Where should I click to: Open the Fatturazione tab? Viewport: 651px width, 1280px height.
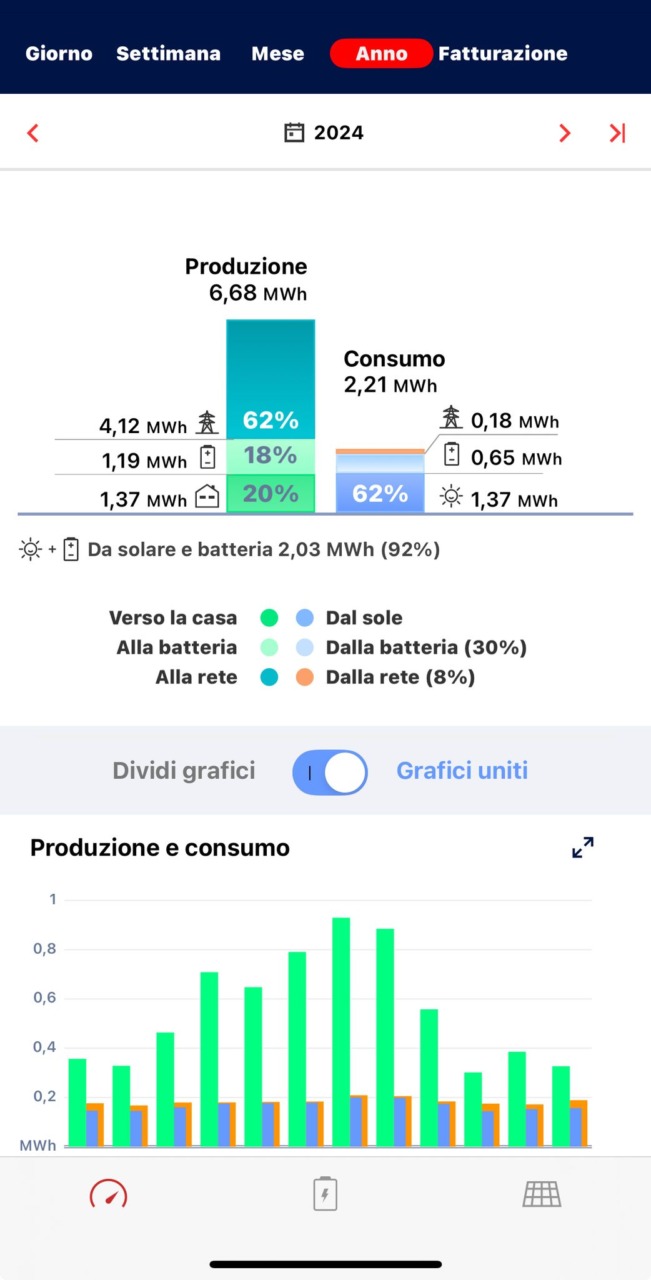[503, 54]
